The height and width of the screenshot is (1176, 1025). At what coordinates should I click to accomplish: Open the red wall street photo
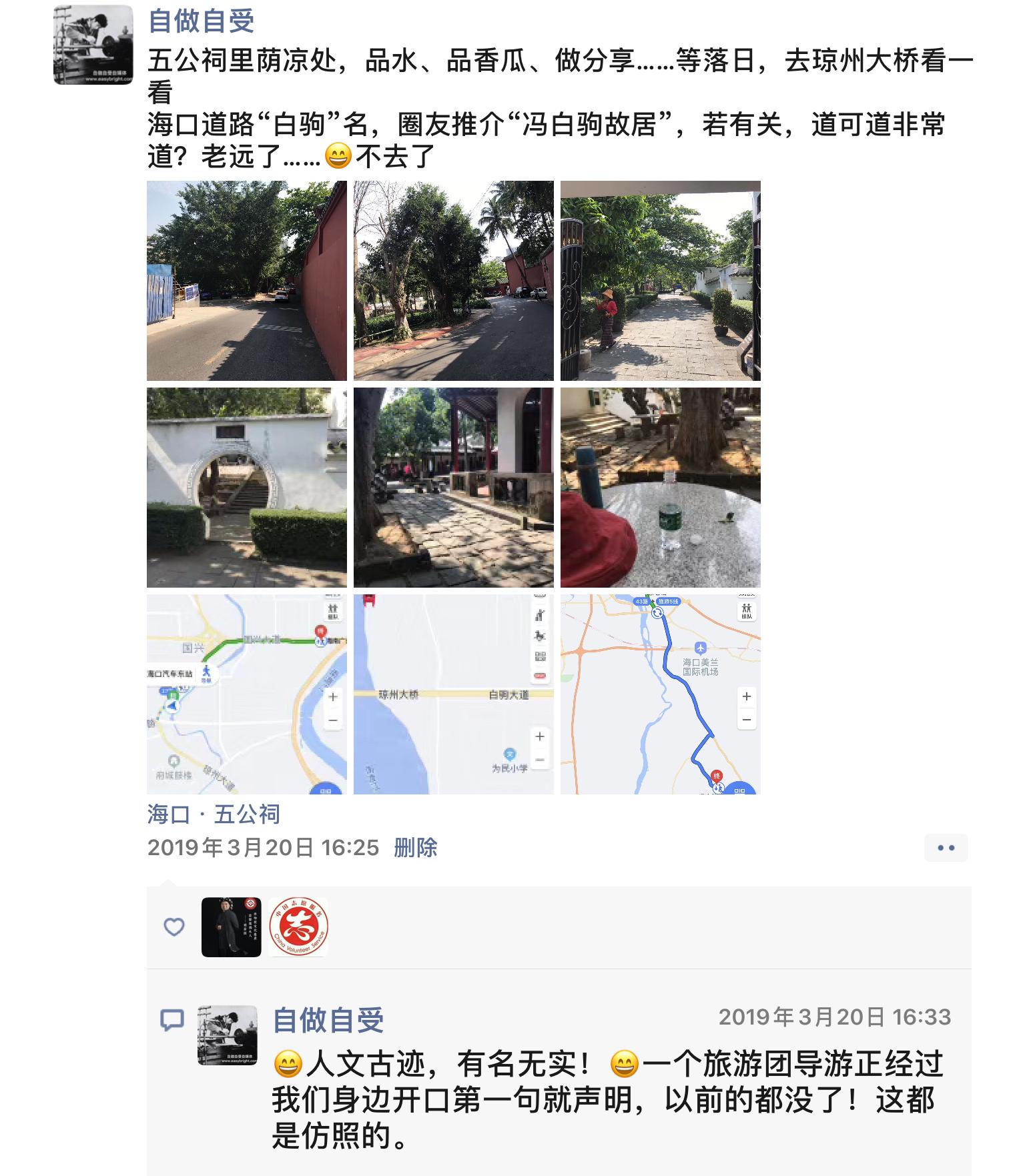[x=246, y=280]
